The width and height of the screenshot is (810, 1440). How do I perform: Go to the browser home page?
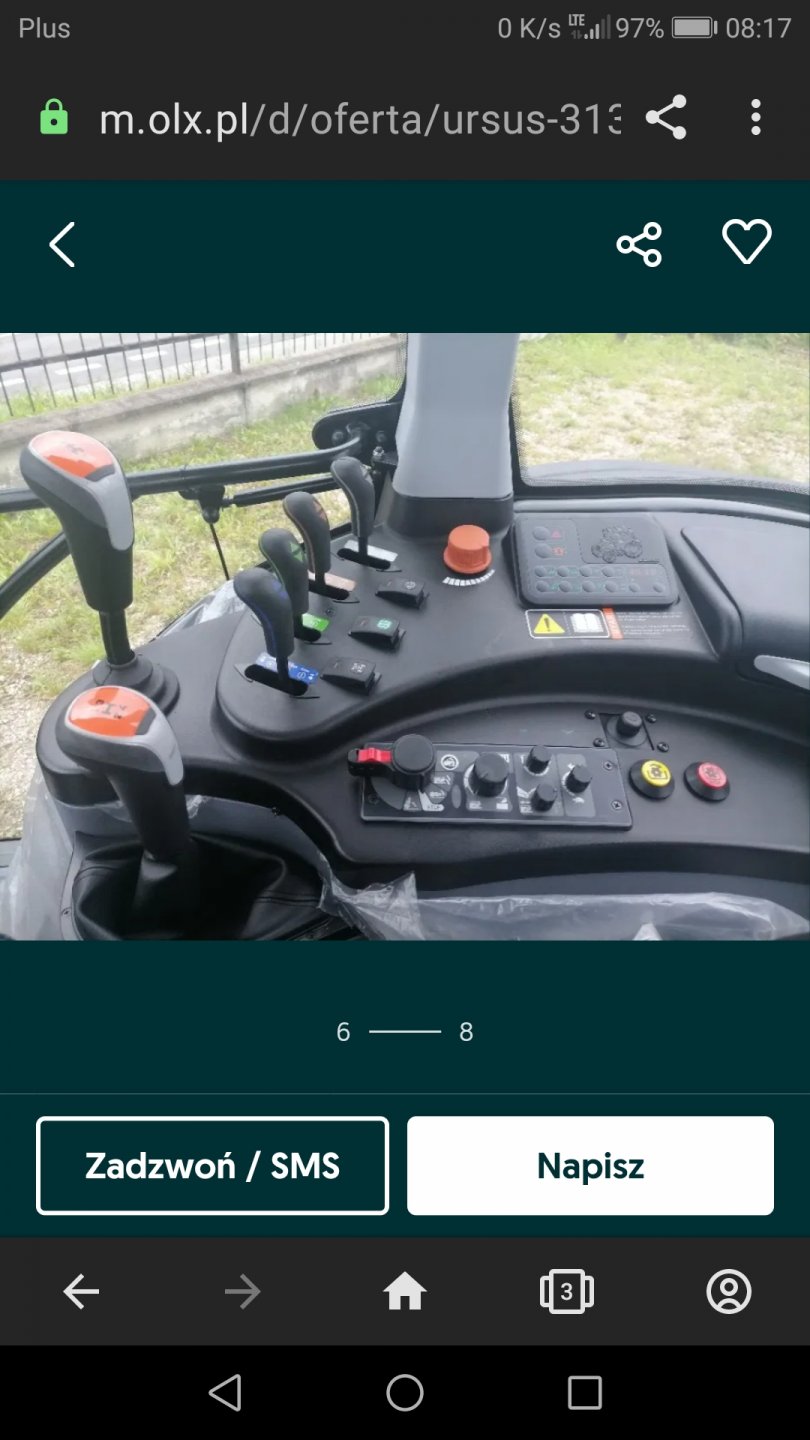[x=405, y=1292]
